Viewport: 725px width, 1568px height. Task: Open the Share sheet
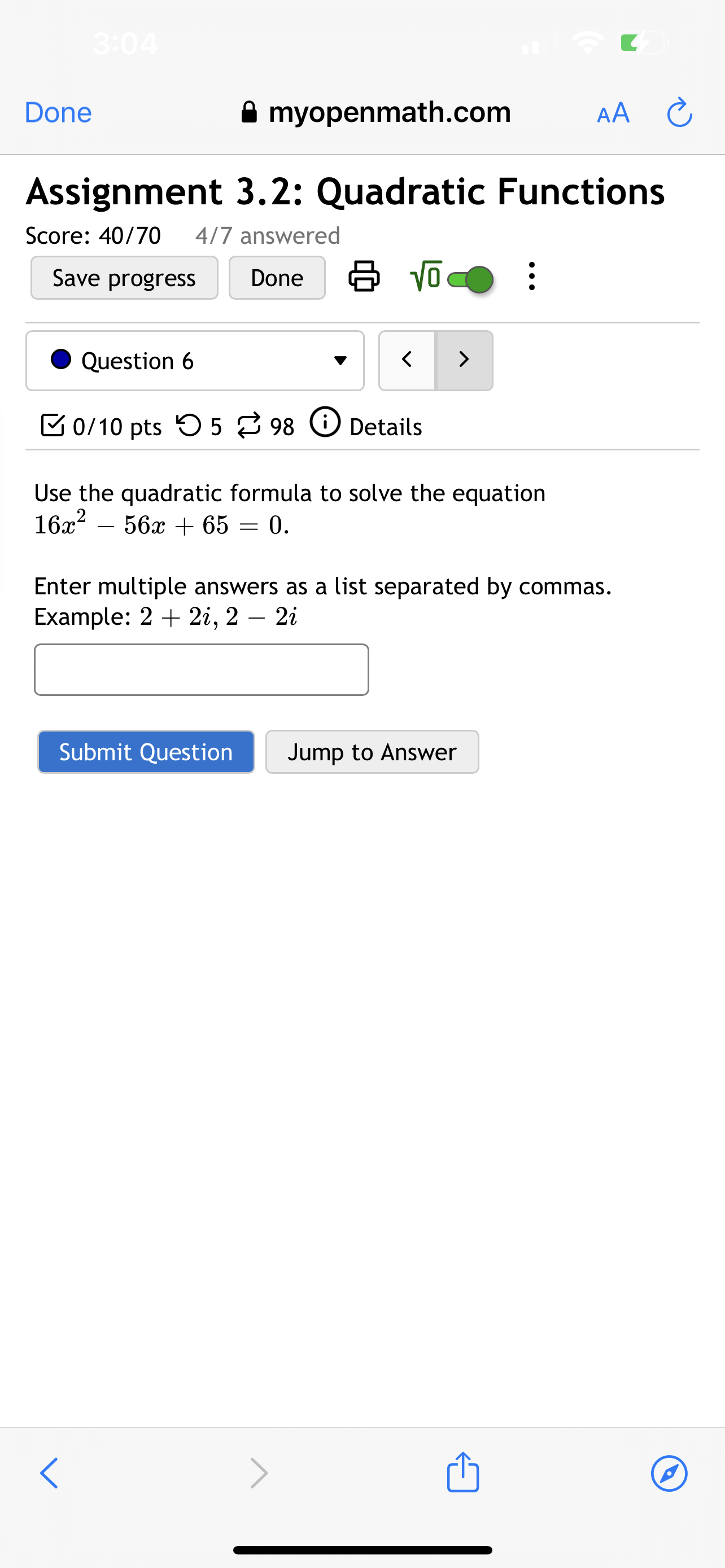[463, 1474]
